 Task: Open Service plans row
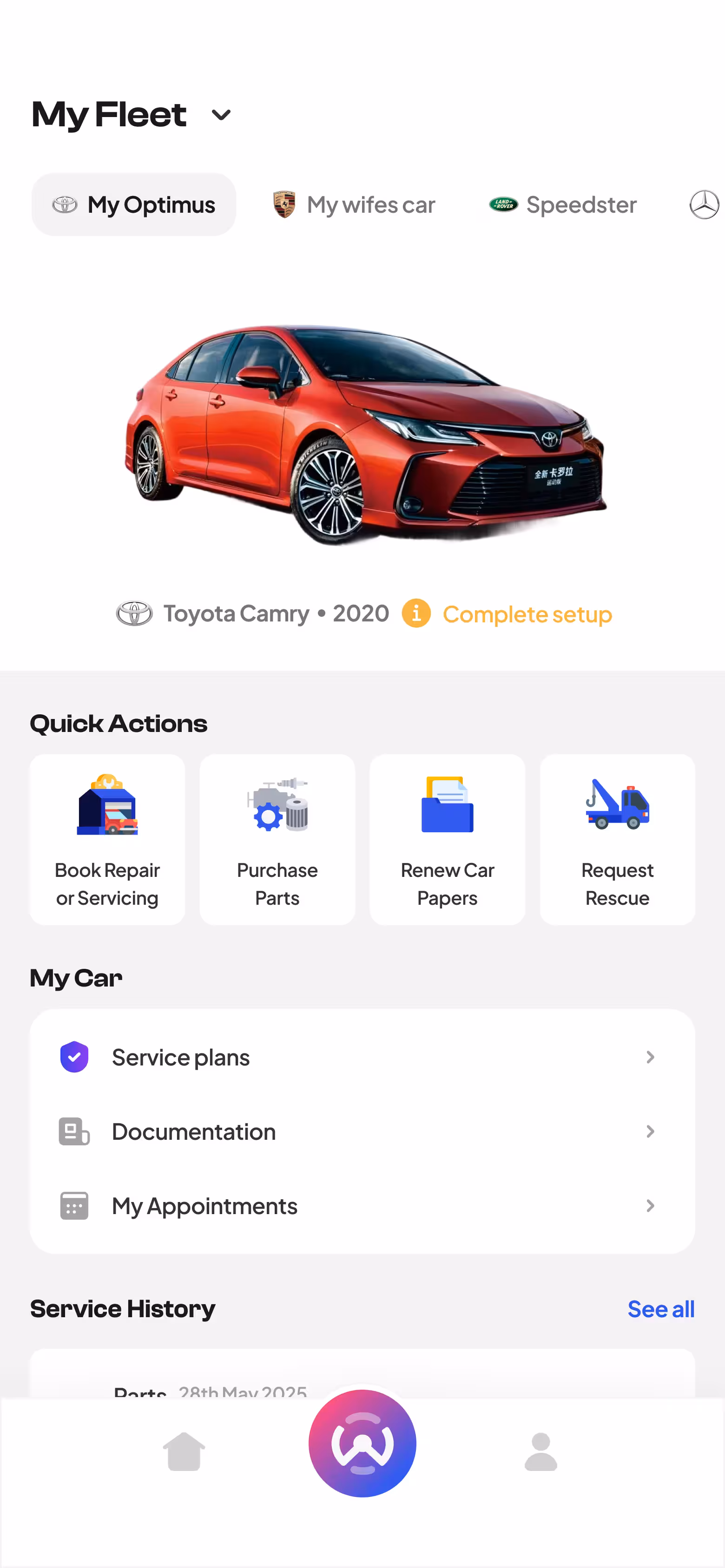pos(362,1057)
